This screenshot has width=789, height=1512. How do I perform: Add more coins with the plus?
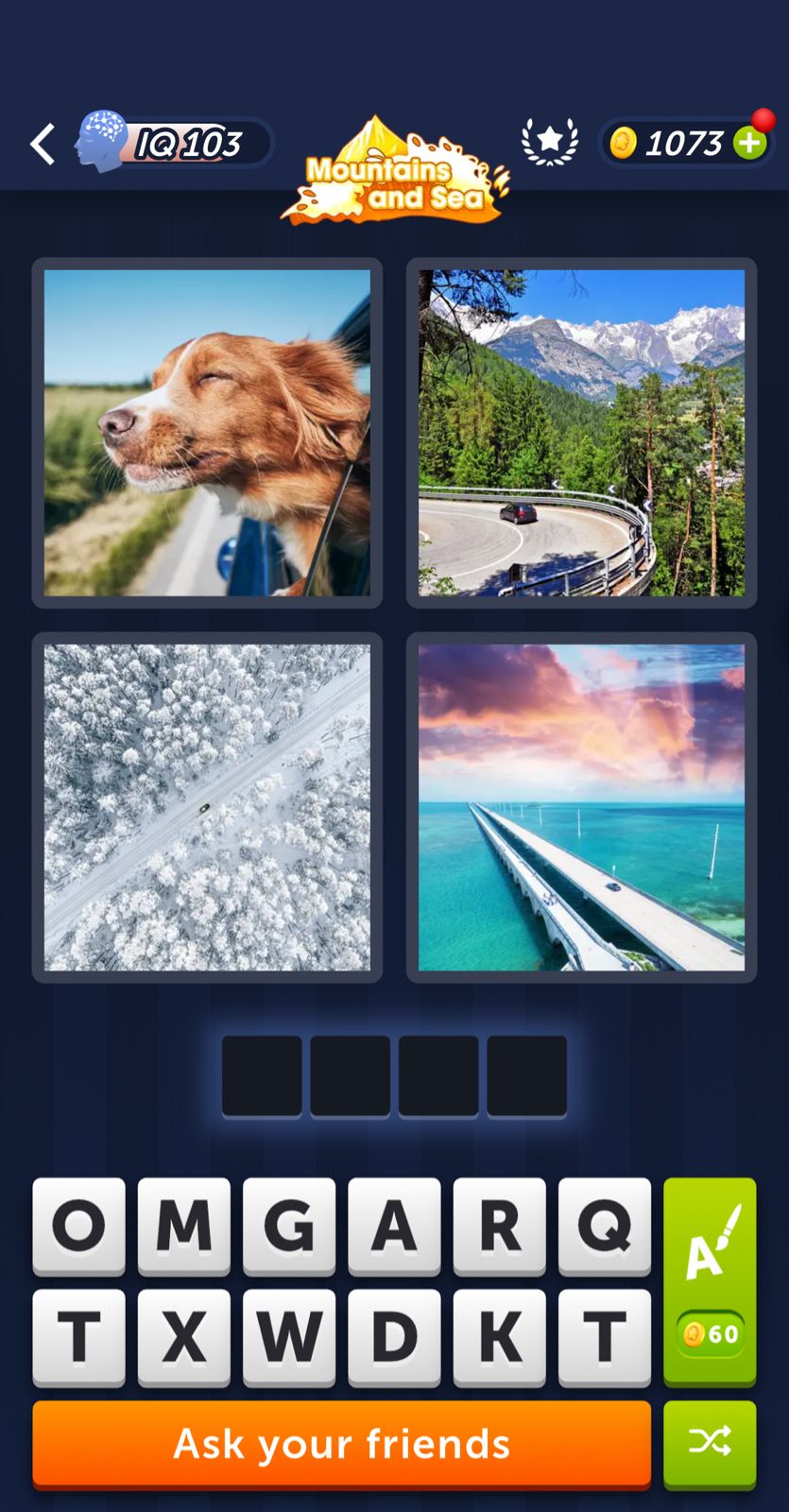coord(750,144)
